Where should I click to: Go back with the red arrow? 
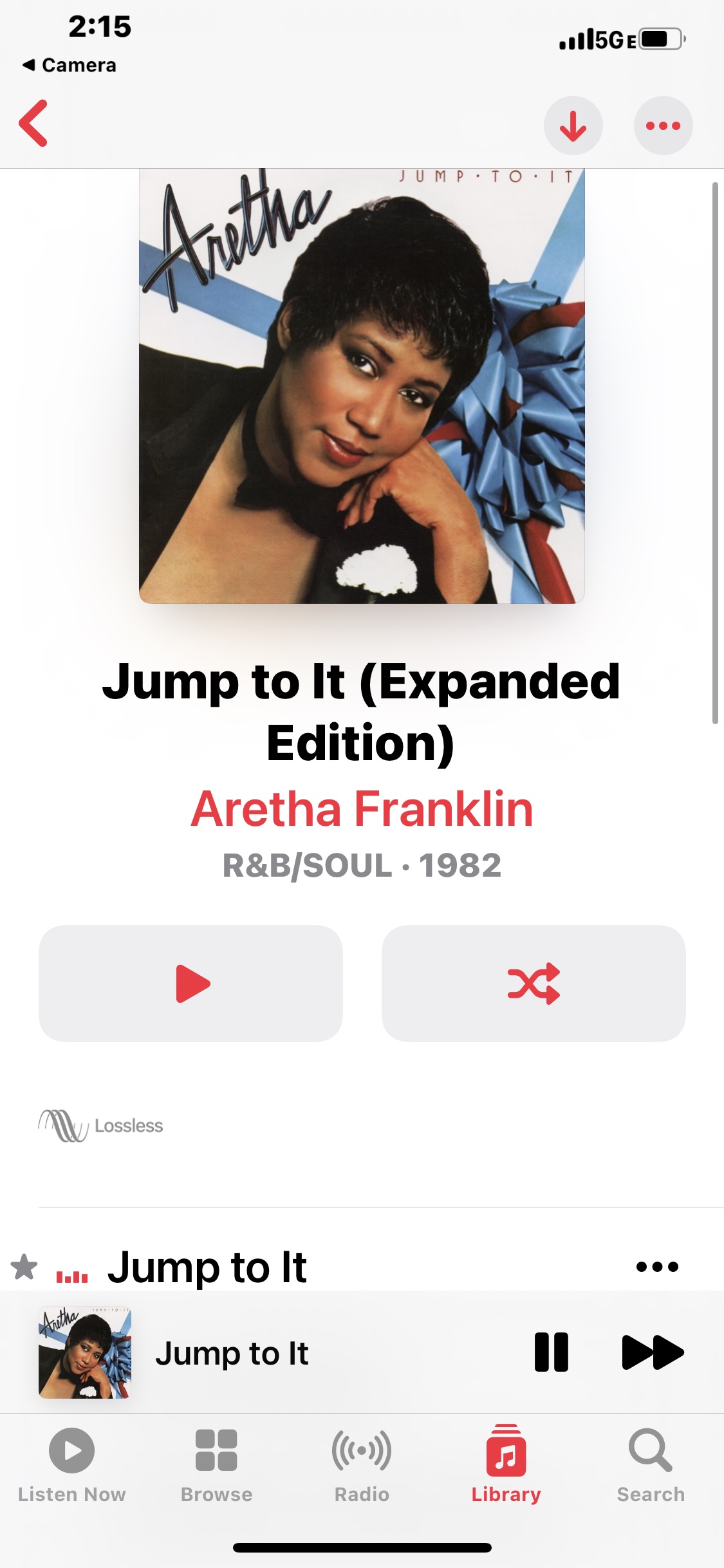33,123
